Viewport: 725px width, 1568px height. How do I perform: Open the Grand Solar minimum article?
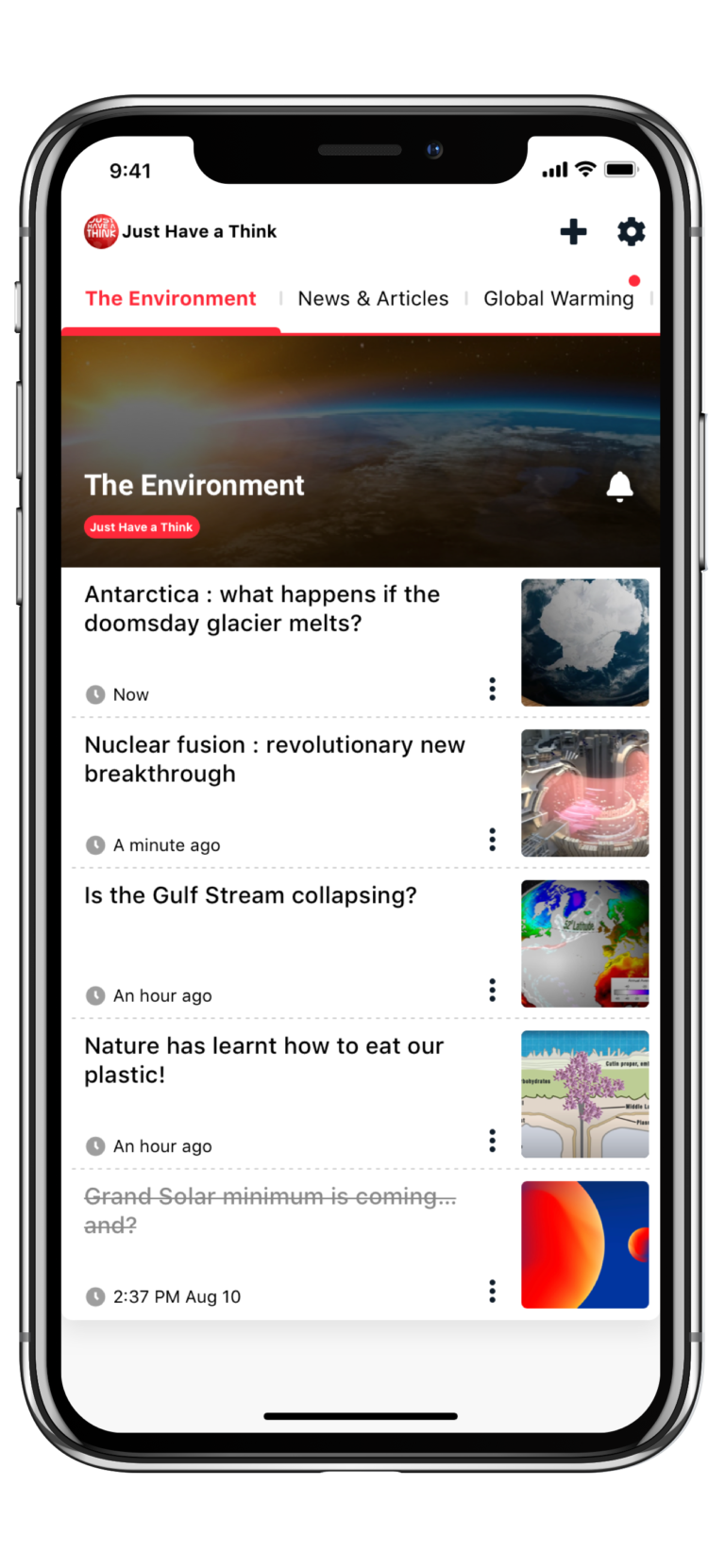[270, 1209]
